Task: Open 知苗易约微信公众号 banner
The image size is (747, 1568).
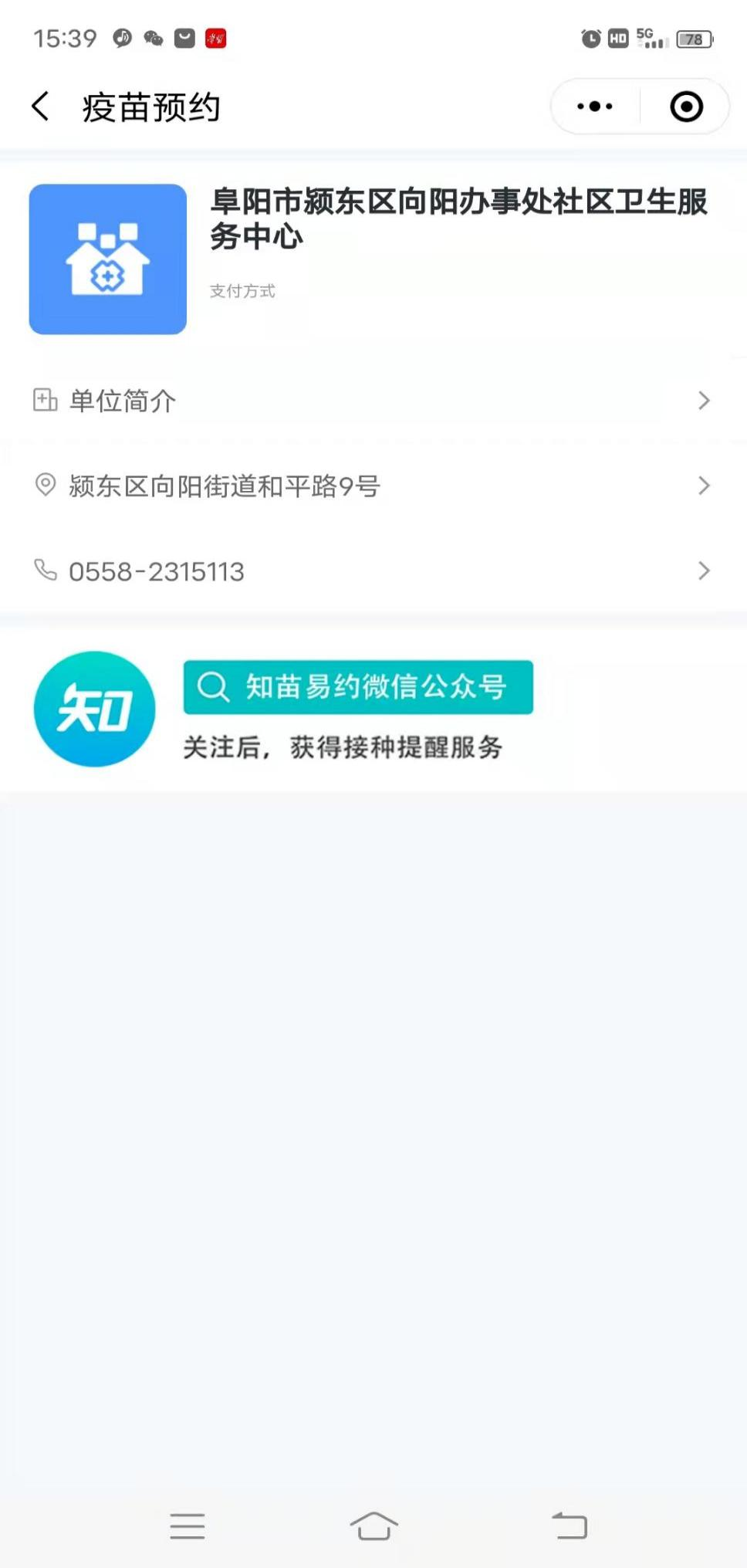Action: coord(358,687)
